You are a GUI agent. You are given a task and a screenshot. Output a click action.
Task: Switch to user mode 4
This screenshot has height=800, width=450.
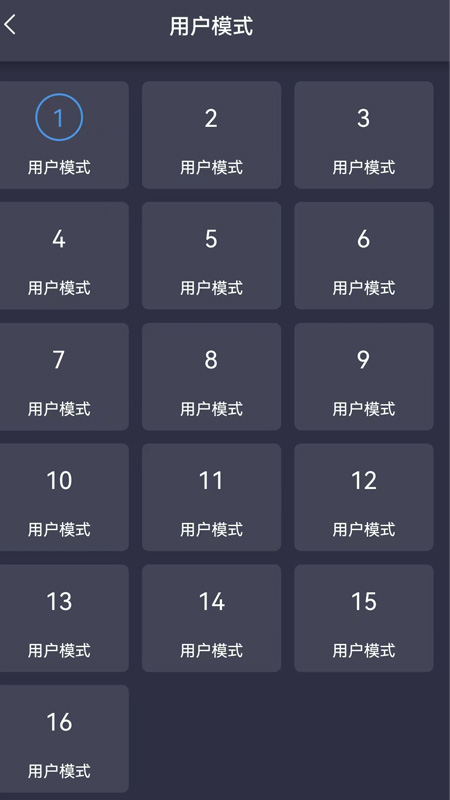(59, 256)
